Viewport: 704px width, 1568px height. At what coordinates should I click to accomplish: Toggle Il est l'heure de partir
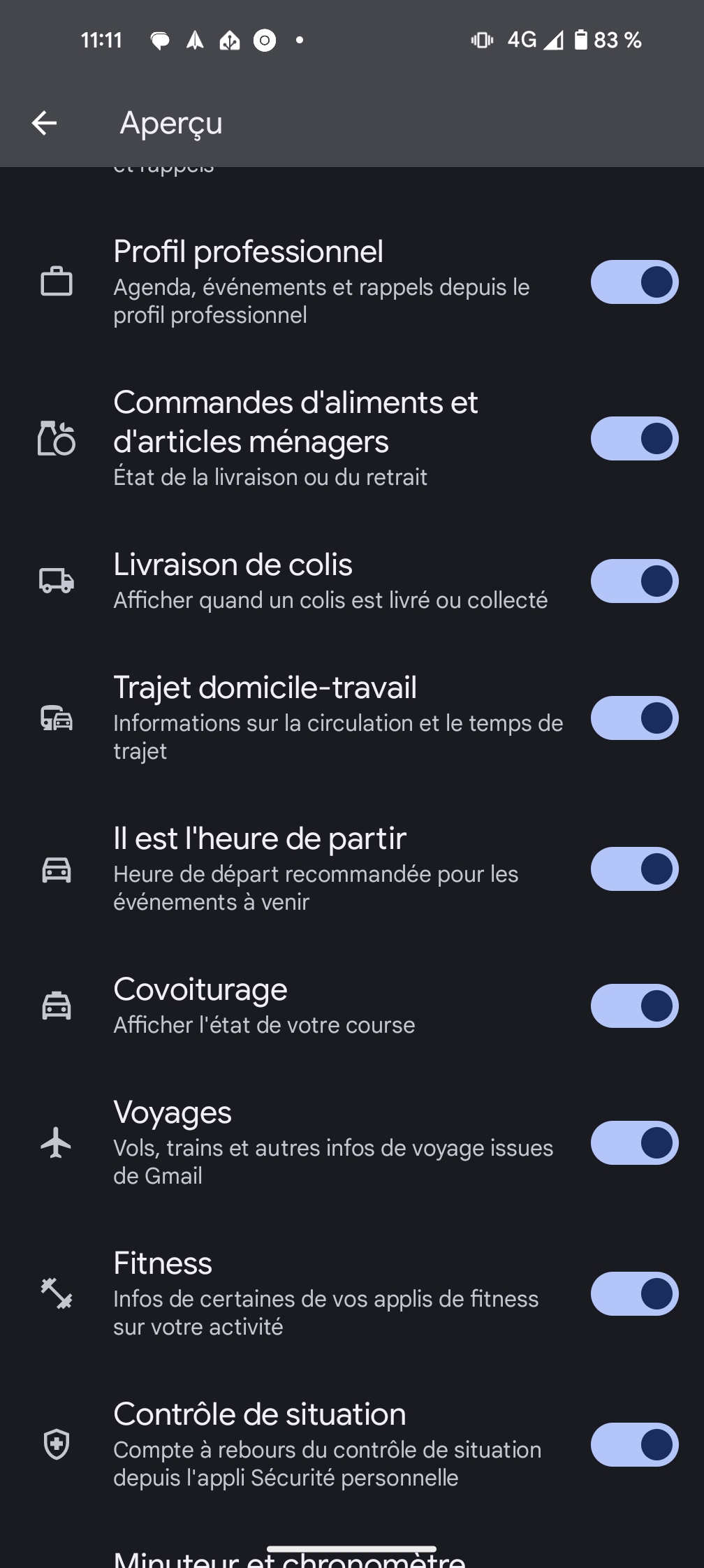coord(634,869)
